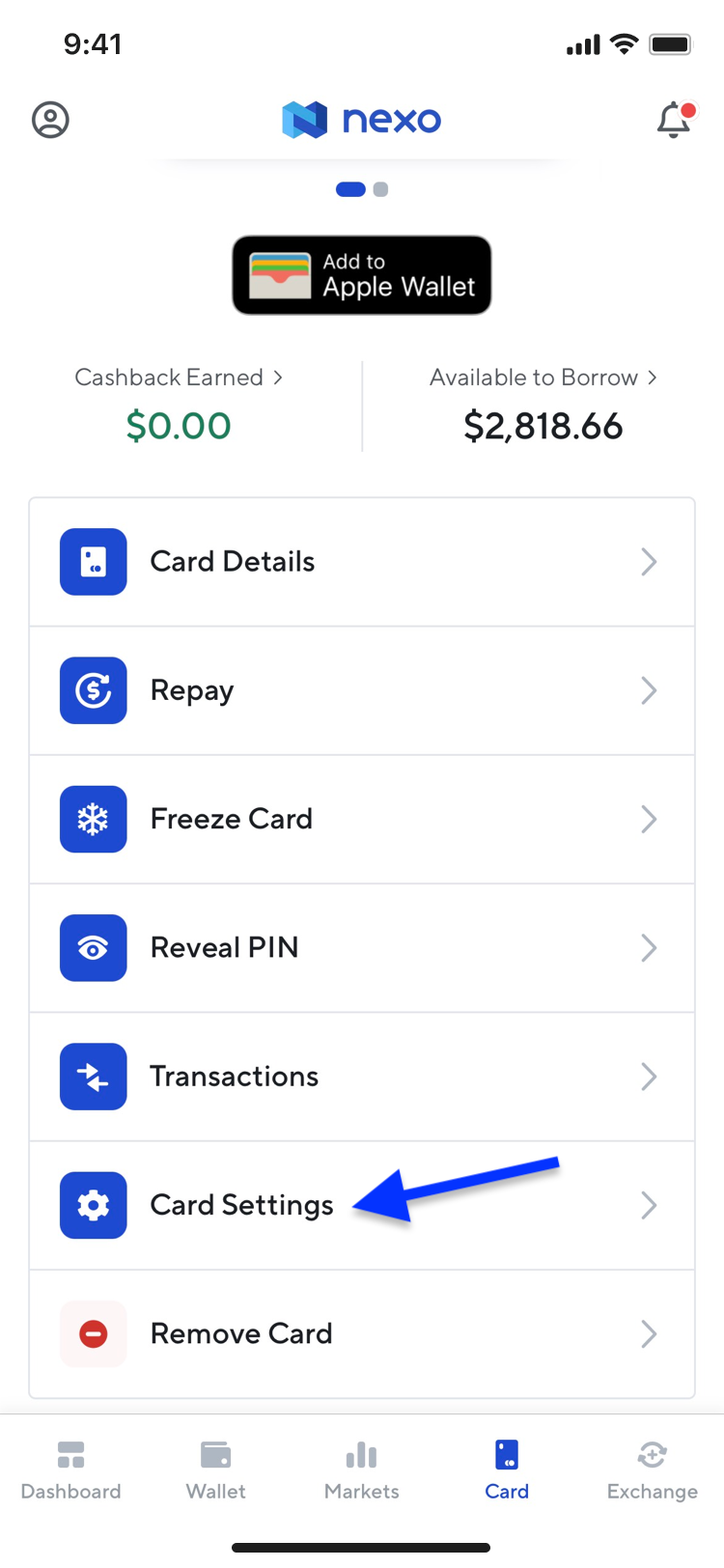Image resolution: width=724 pixels, height=1568 pixels.
Task: Click the snowflake Freeze Card icon
Action: [x=93, y=819]
